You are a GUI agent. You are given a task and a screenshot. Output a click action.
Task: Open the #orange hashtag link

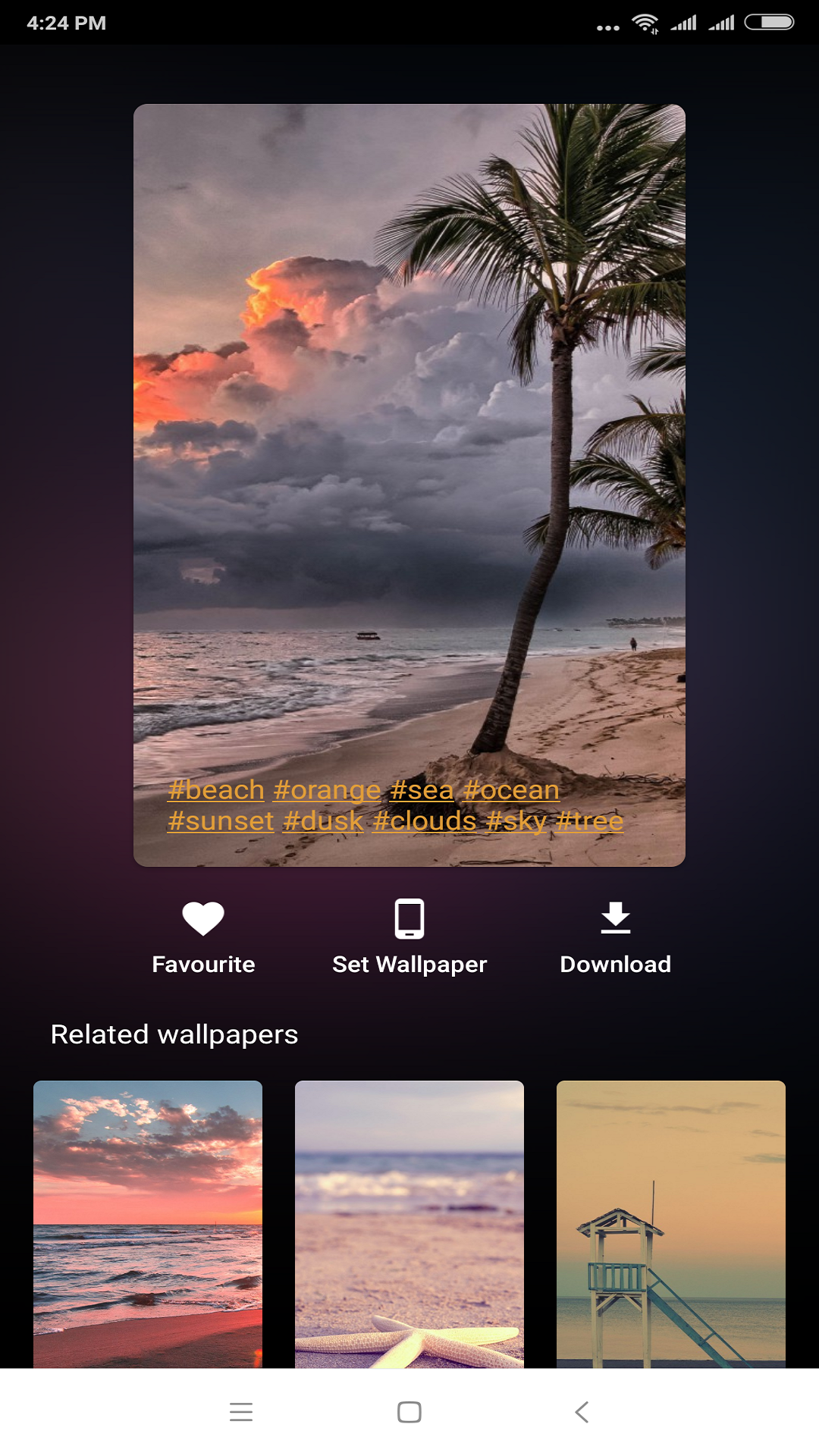327,790
